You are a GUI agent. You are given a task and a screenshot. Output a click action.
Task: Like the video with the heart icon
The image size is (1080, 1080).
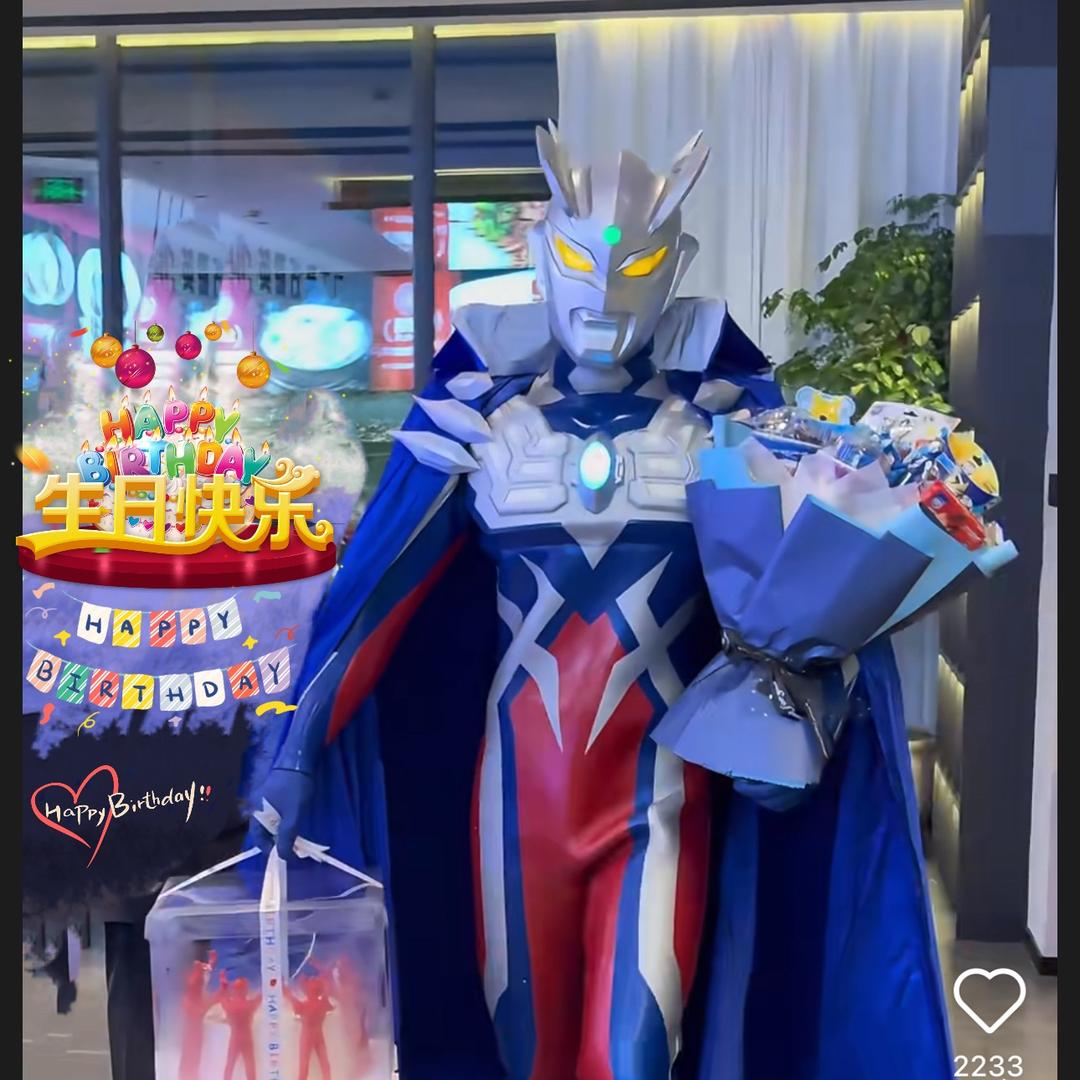(989, 1000)
